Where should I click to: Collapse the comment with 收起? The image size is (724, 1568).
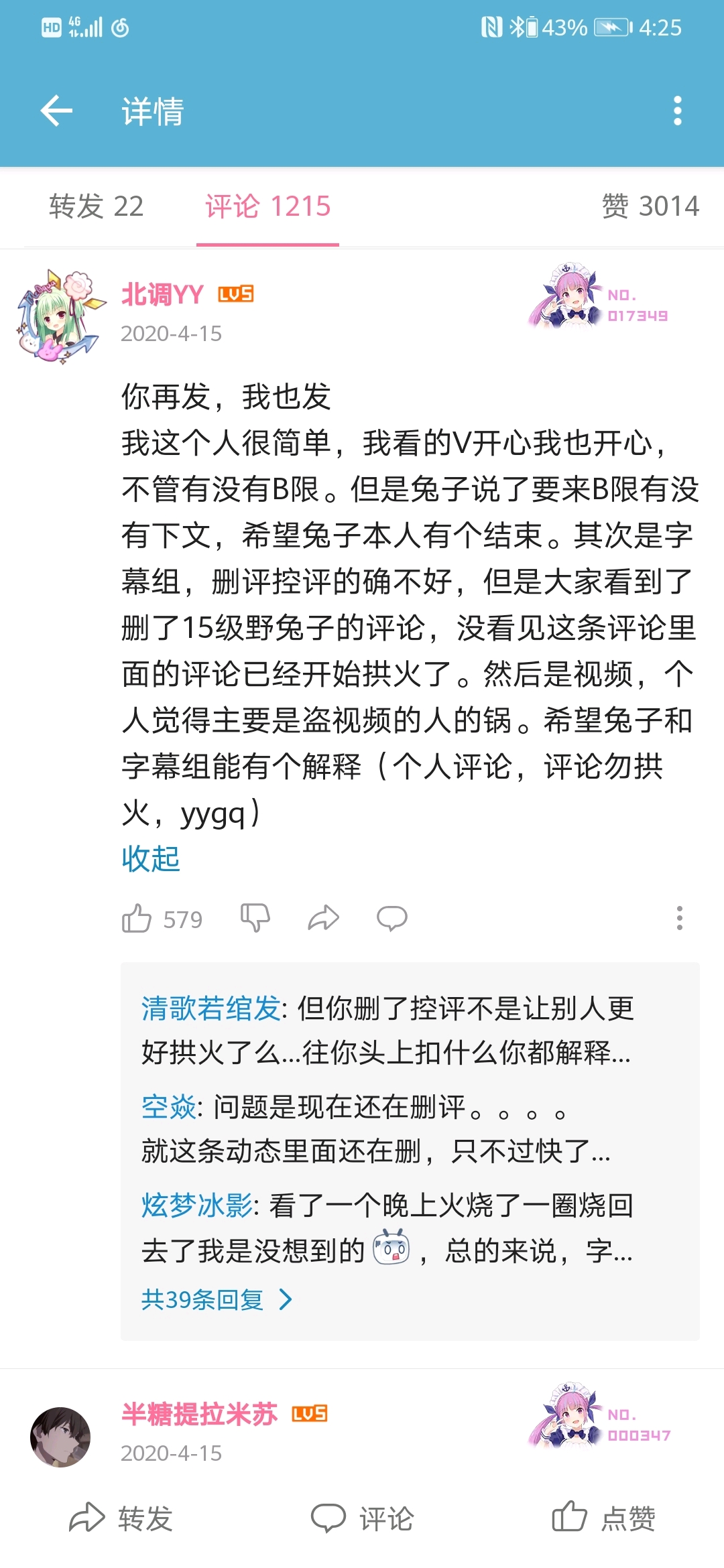tap(151, 859)
